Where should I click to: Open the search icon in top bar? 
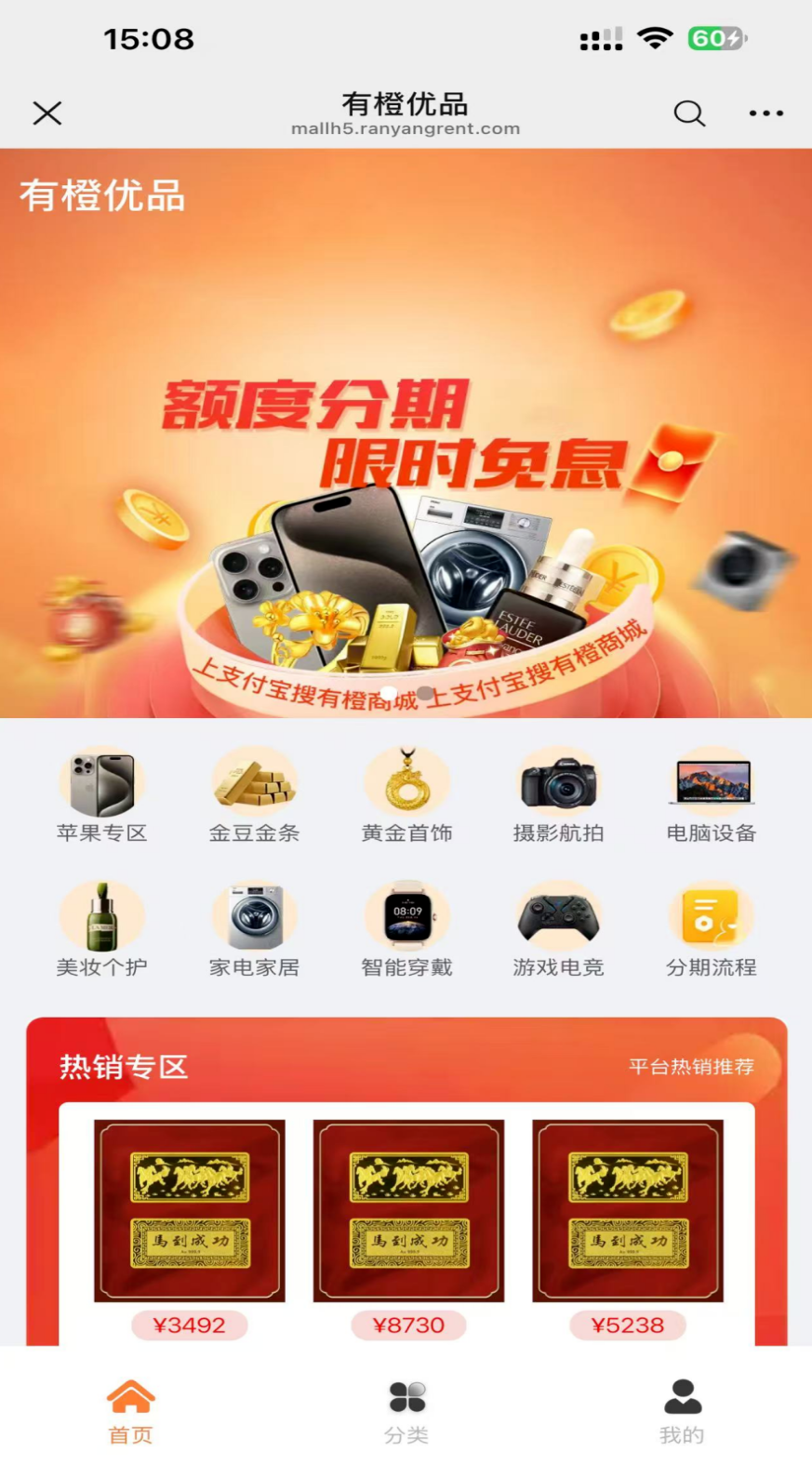tap(689, 113)
